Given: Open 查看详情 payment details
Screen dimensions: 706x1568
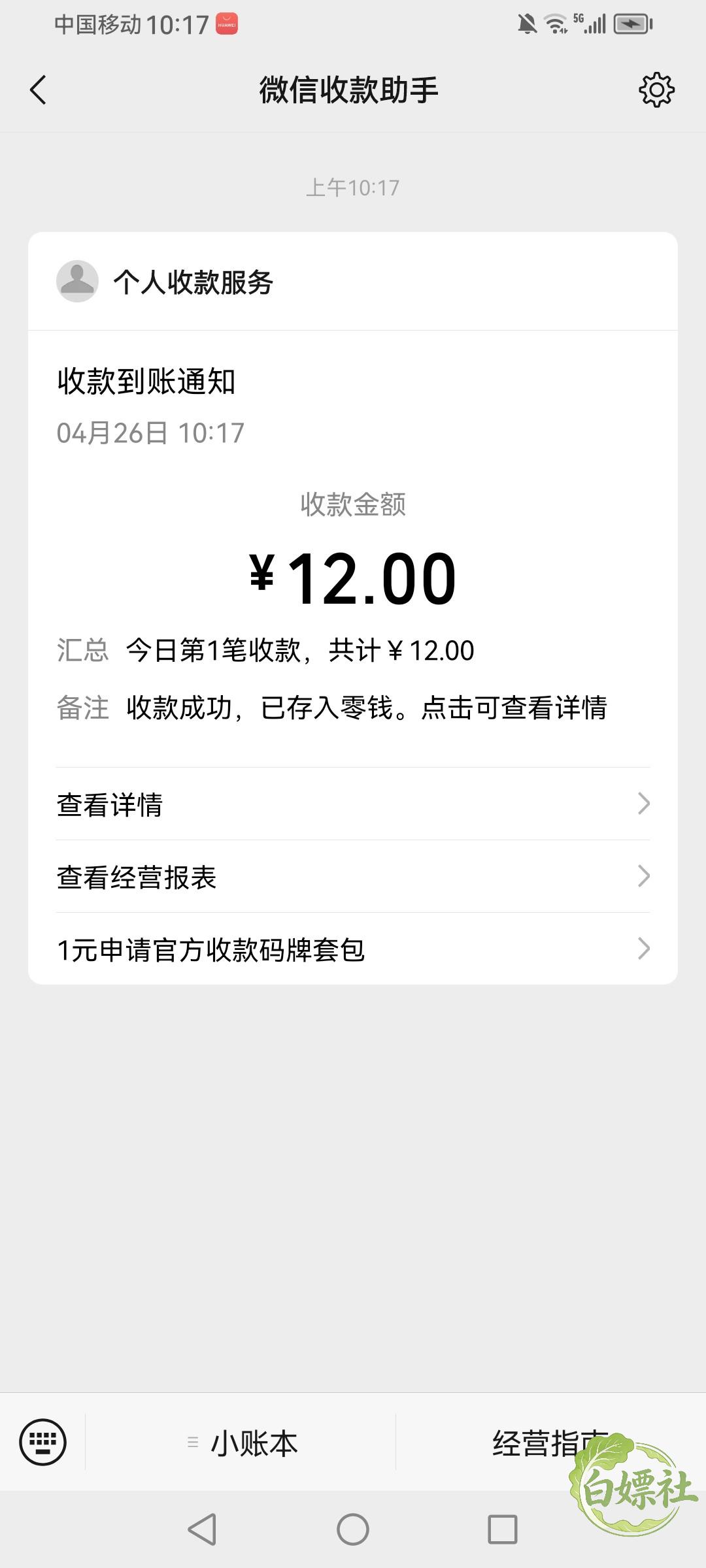Looking at the screenshot, I should click(x=353, y=804).
